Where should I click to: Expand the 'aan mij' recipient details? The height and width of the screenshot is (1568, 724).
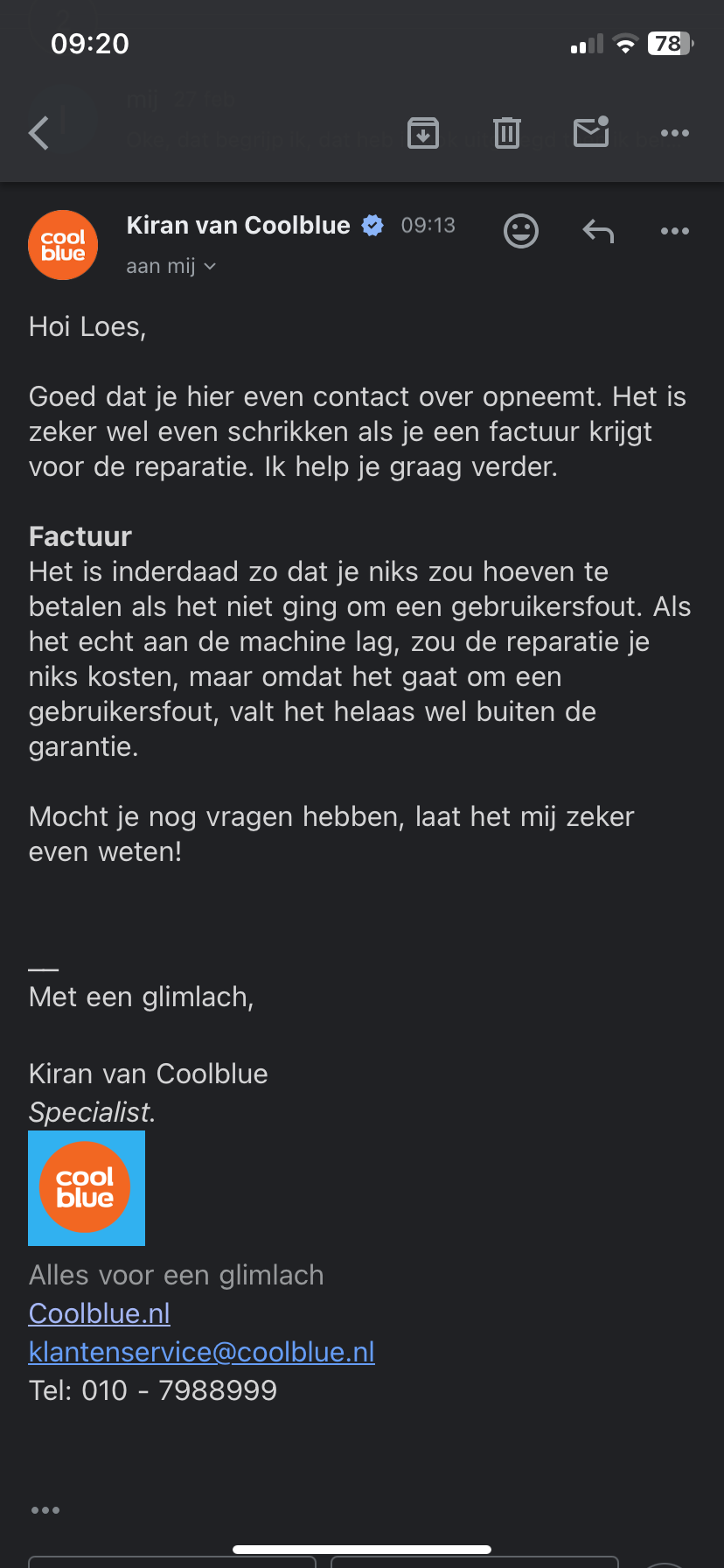click(171, 266)
